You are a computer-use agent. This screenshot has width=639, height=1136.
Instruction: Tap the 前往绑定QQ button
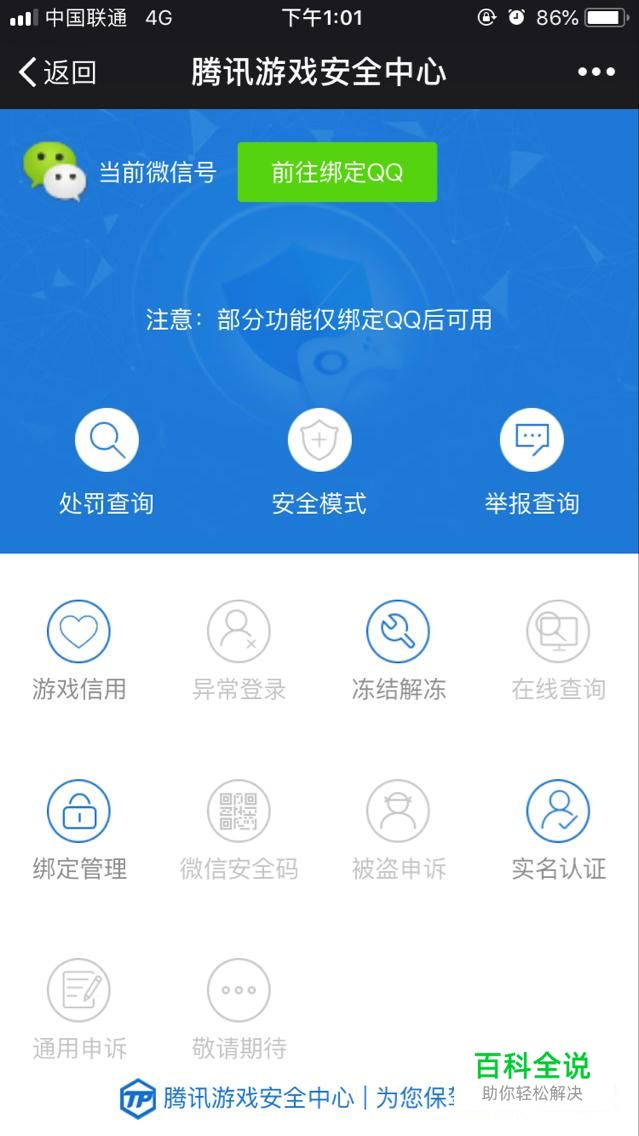tap(337, 172)
